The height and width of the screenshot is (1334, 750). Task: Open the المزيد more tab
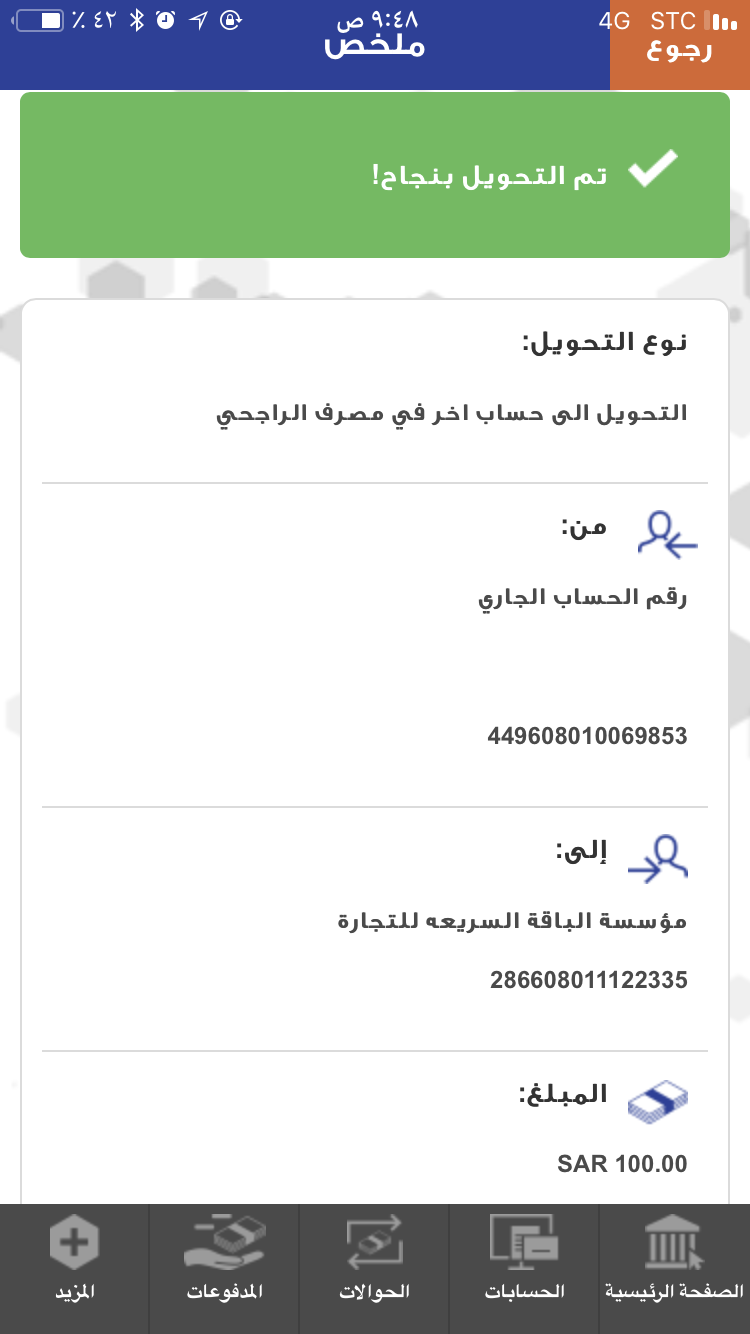click(75, 1268)
